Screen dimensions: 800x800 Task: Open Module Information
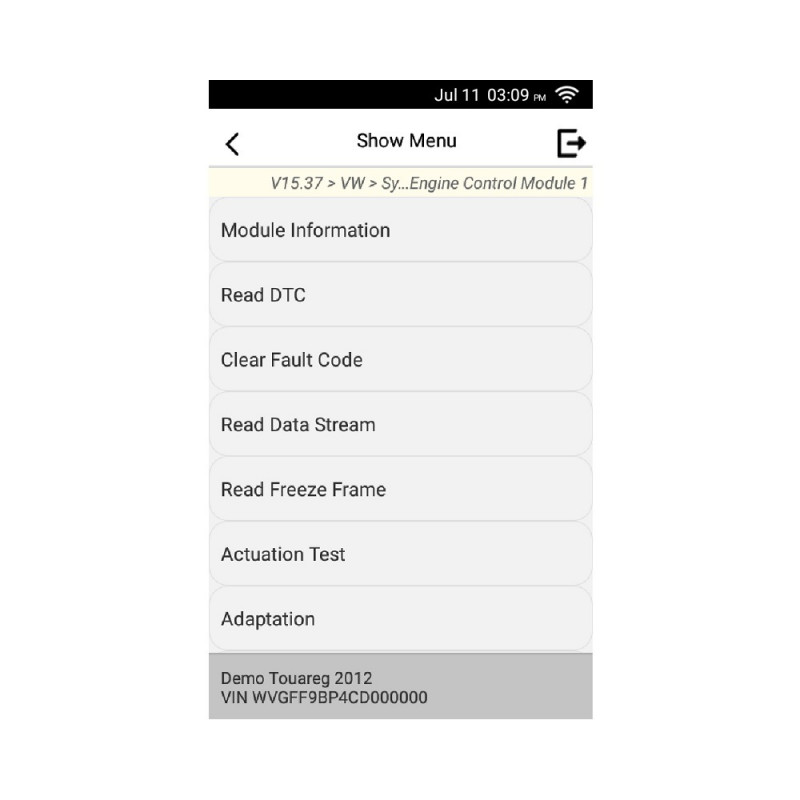click(x=400, y=230)
